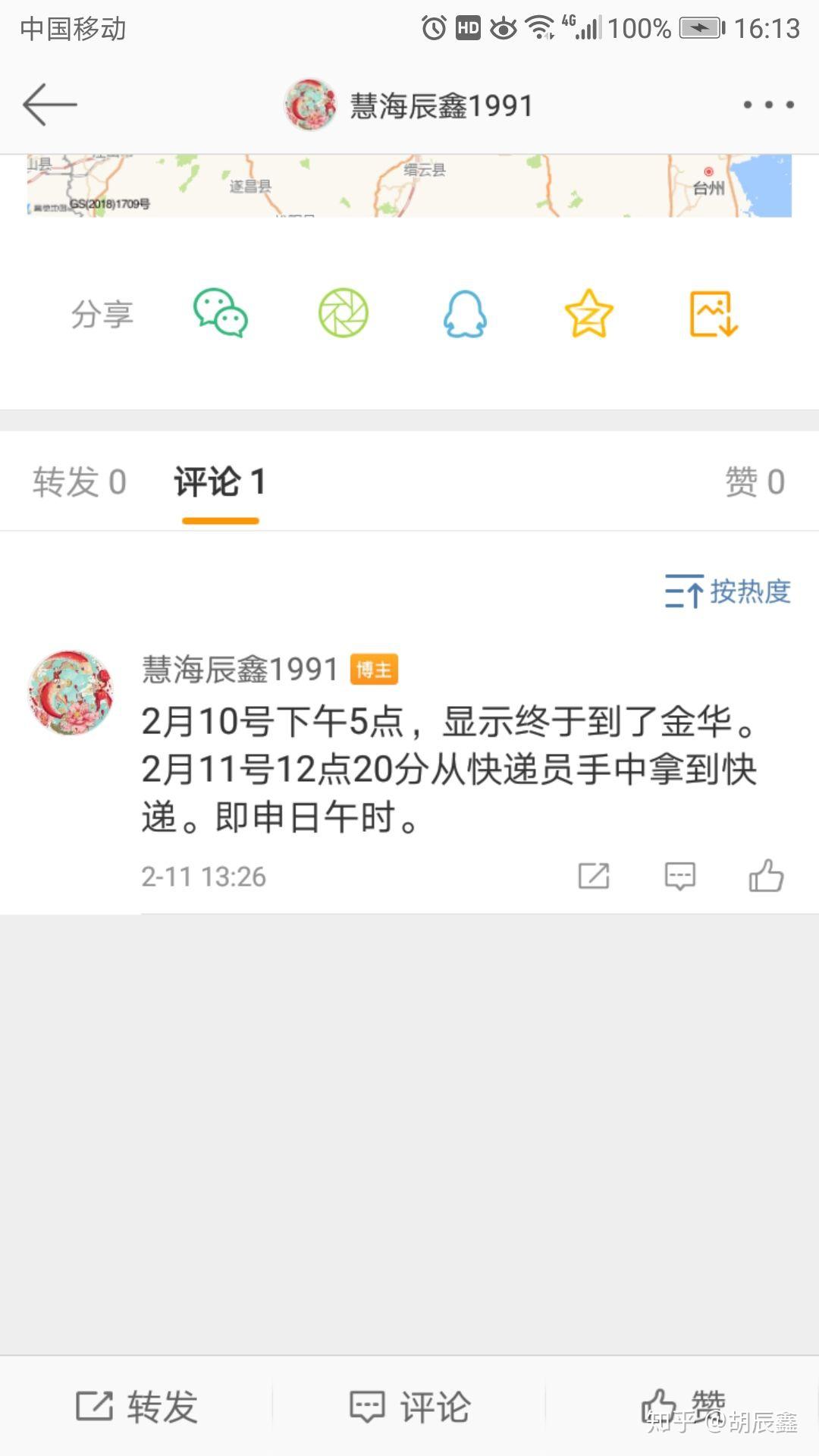Share the post to QQ

tap(465, 312)
